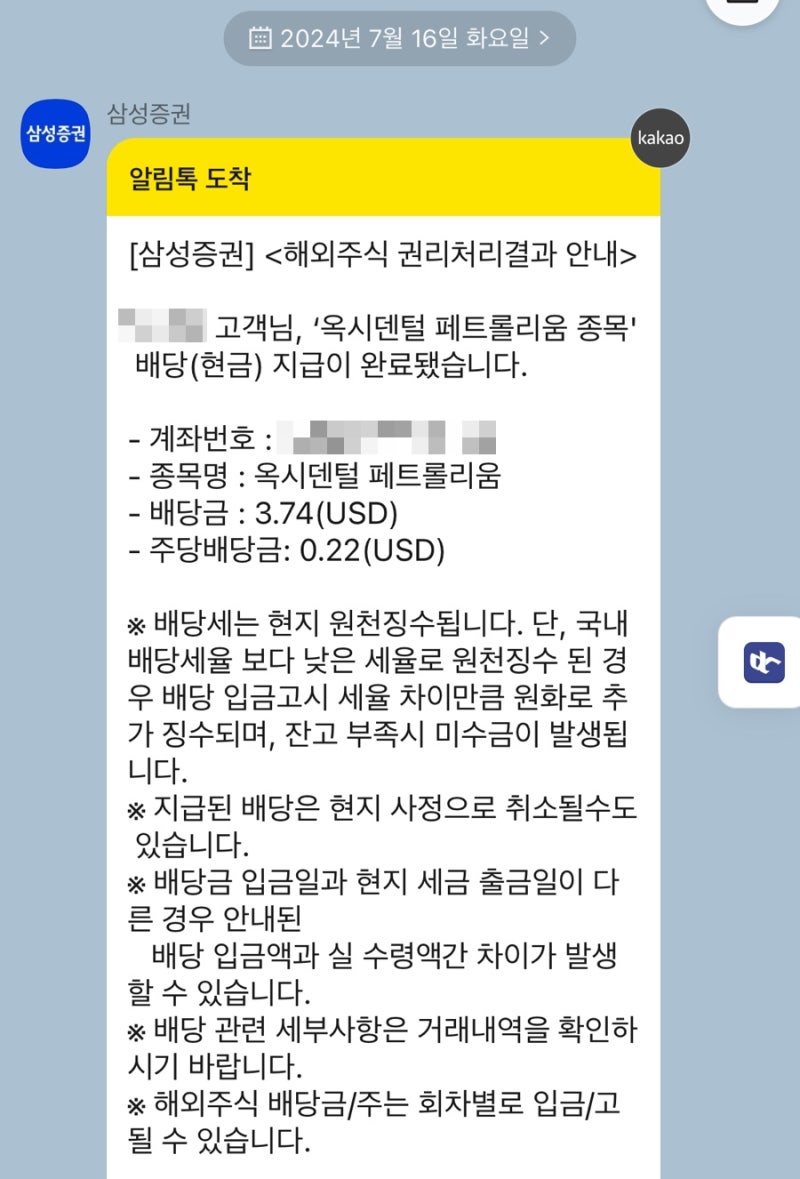Select the 알림톡 도착 tab strip
This screenshot has height=1179, width=800.
385,181
